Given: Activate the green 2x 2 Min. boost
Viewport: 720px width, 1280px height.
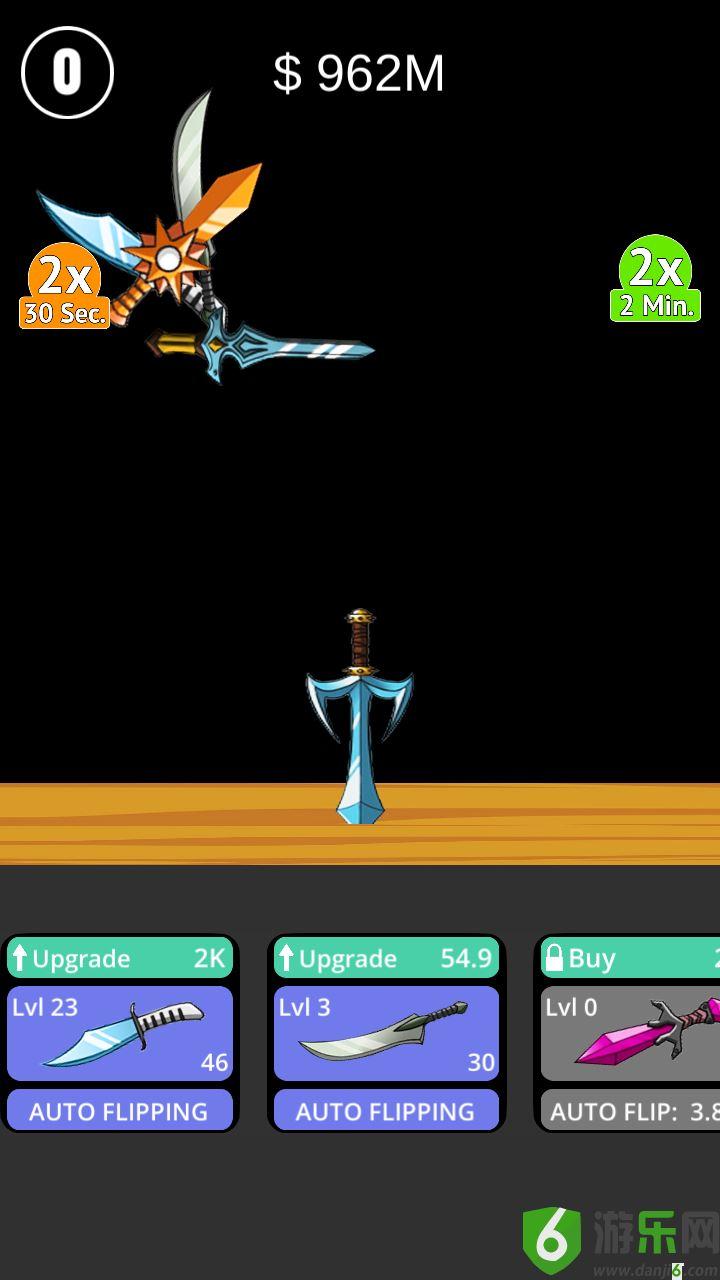Looking at the screenshot, I should click(655, 279).
